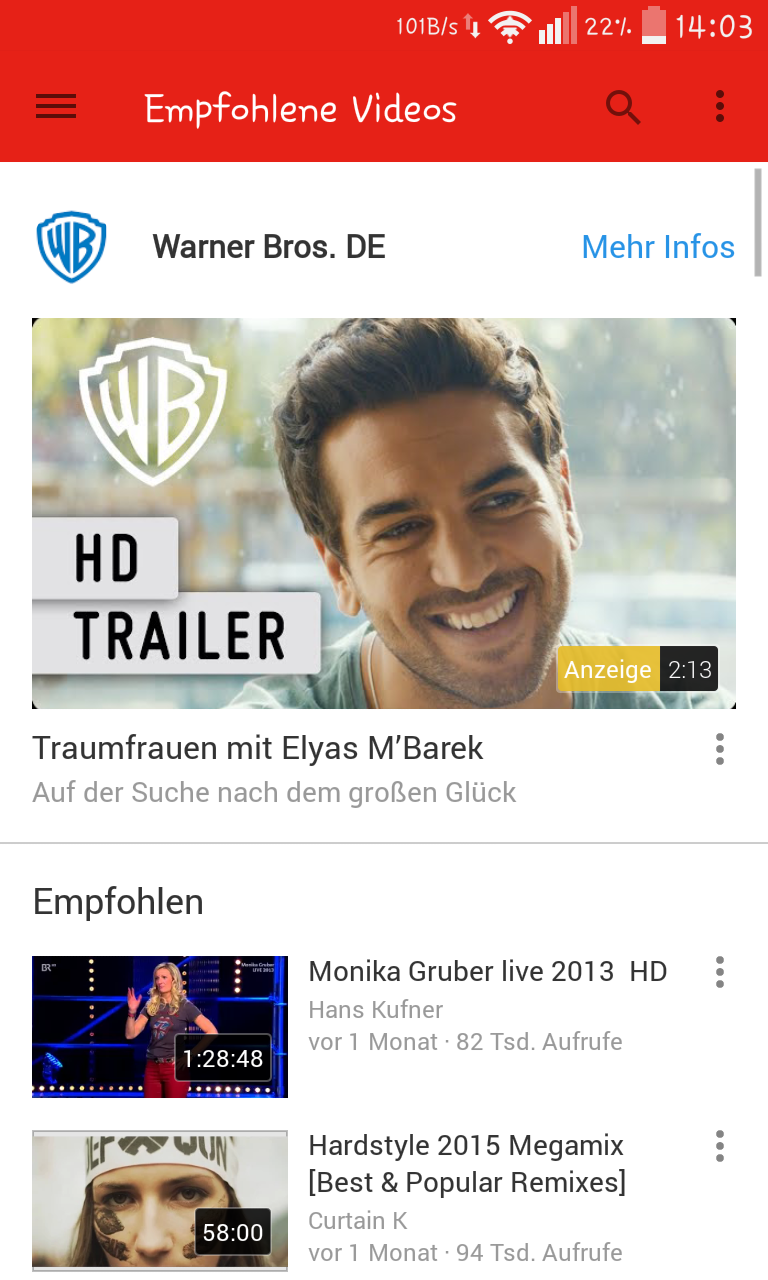
Task: Open options for the Traumfrauen mit Elyas M'Barek video
Action: [719, 749]
